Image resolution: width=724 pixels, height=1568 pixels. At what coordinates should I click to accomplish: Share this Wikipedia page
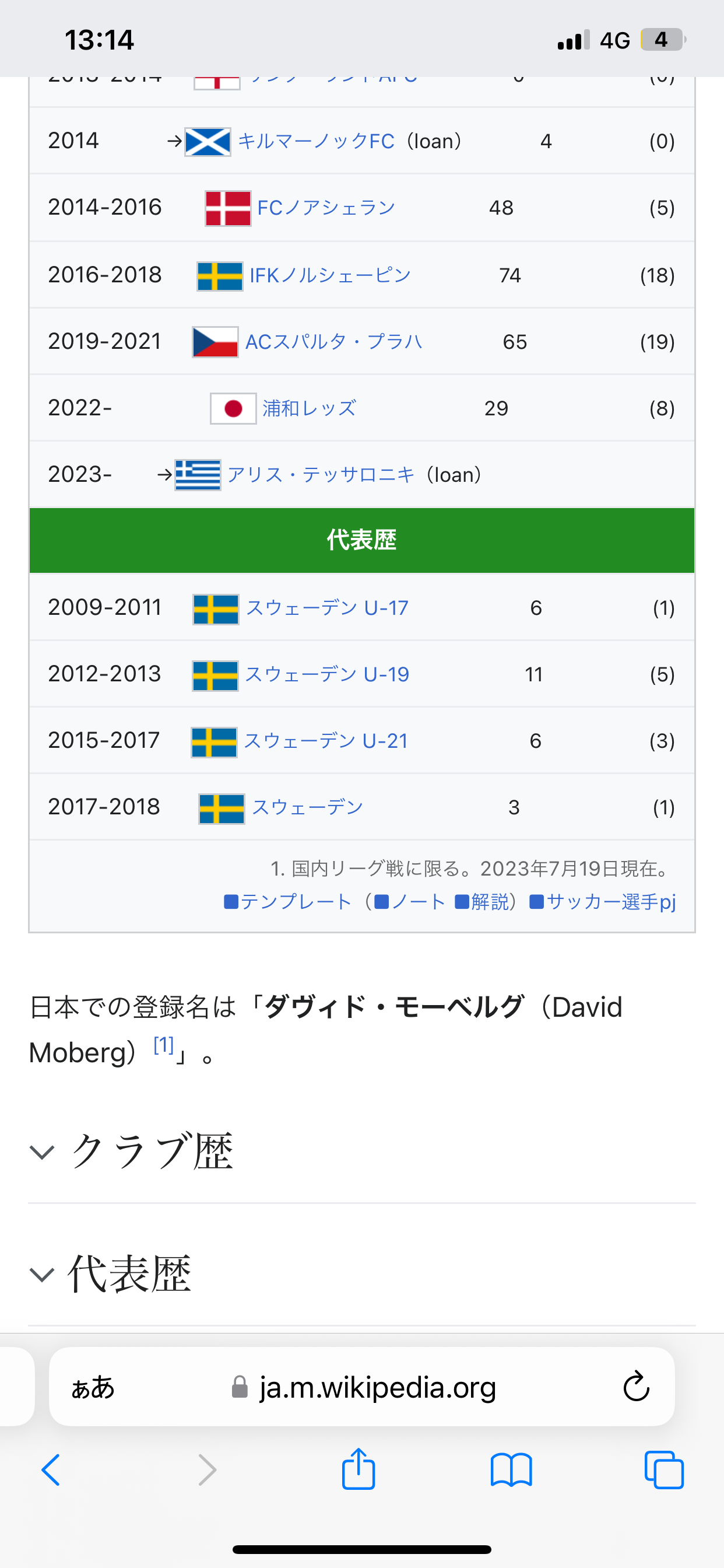(x=359, y=1469)
